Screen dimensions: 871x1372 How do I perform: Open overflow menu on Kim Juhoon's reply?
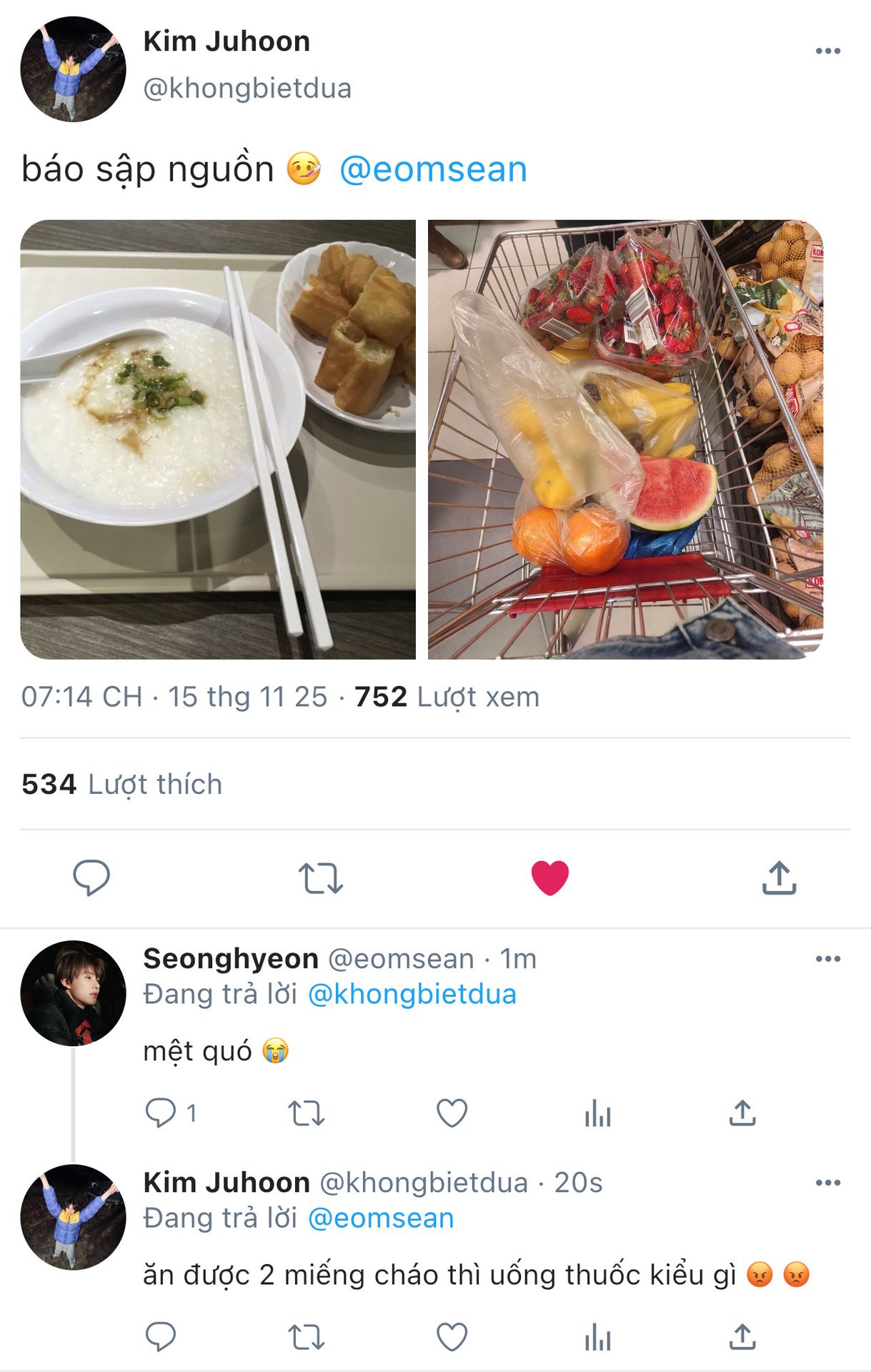coord(827,1183)
